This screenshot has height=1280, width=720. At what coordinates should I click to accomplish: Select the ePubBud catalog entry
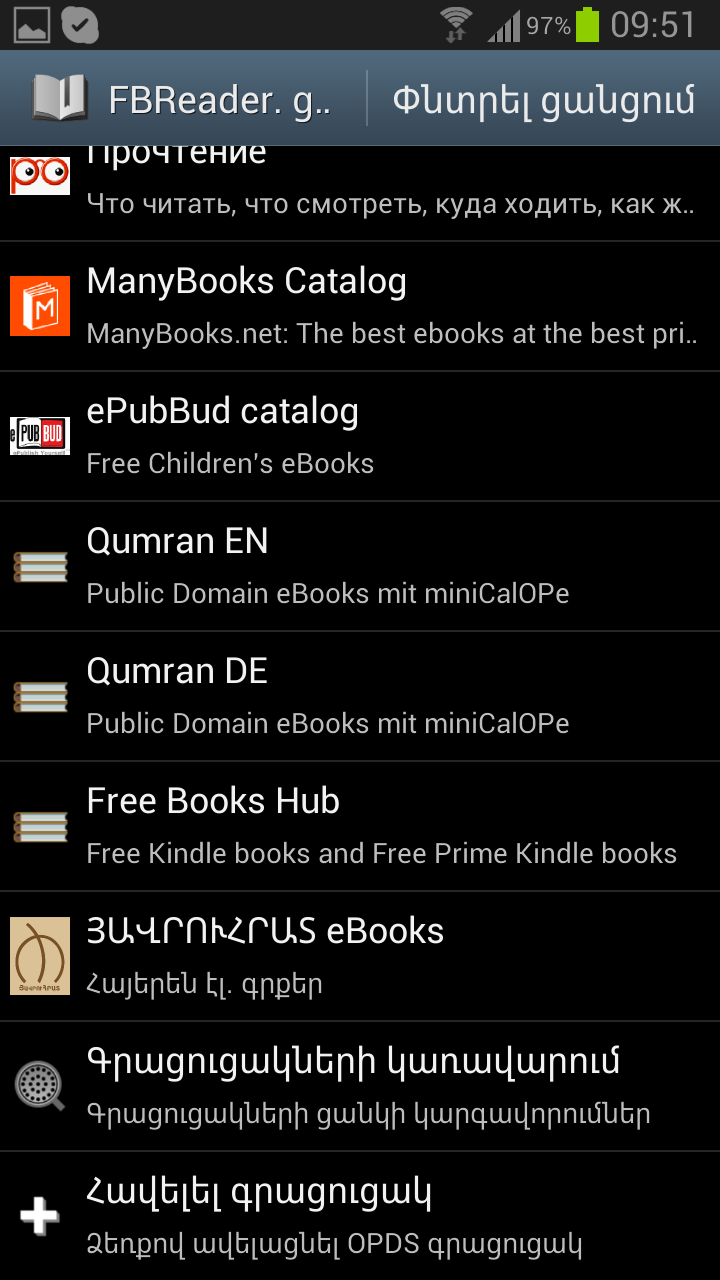360,436
